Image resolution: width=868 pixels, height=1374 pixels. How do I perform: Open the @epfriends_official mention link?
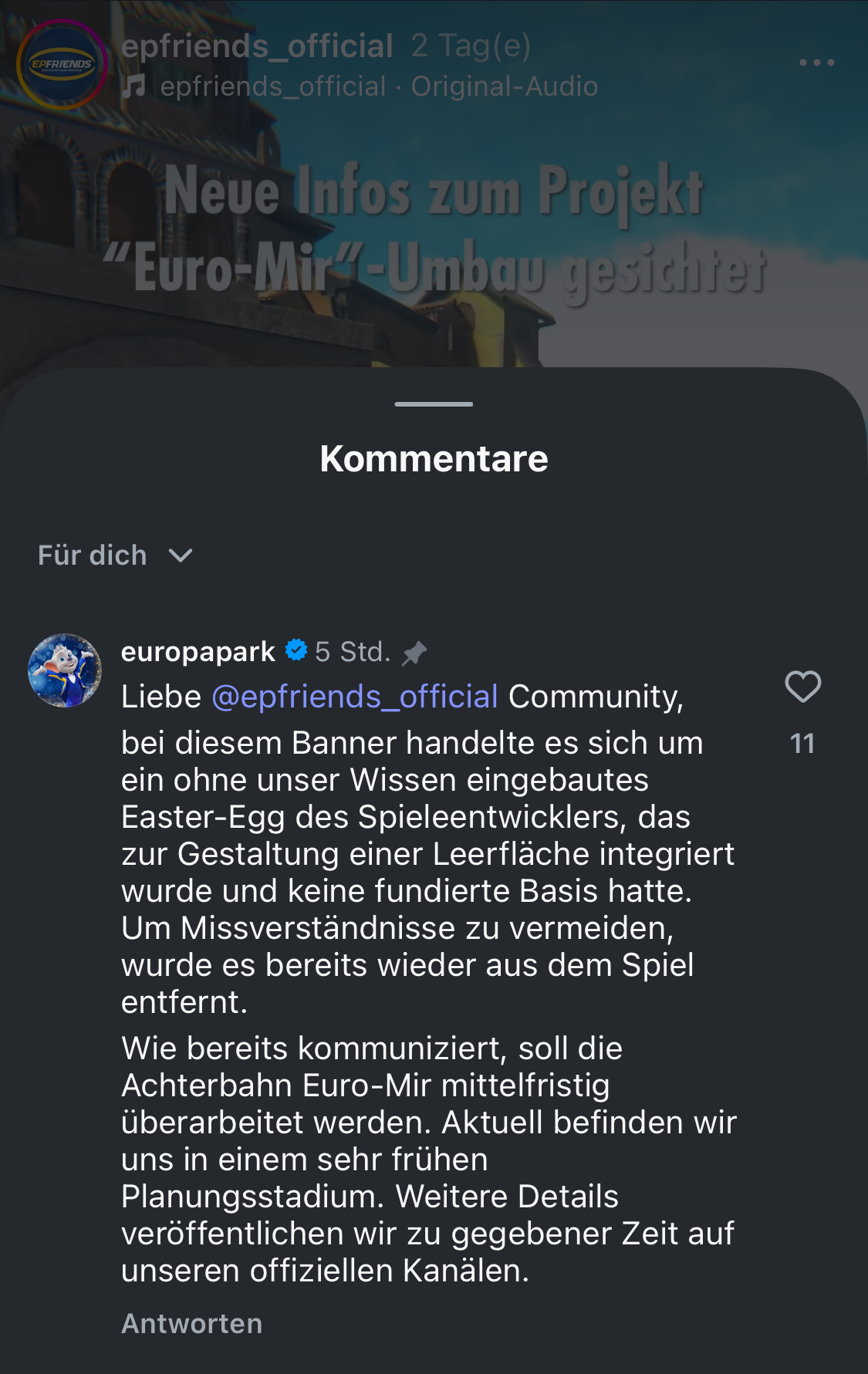coord(355,697)
